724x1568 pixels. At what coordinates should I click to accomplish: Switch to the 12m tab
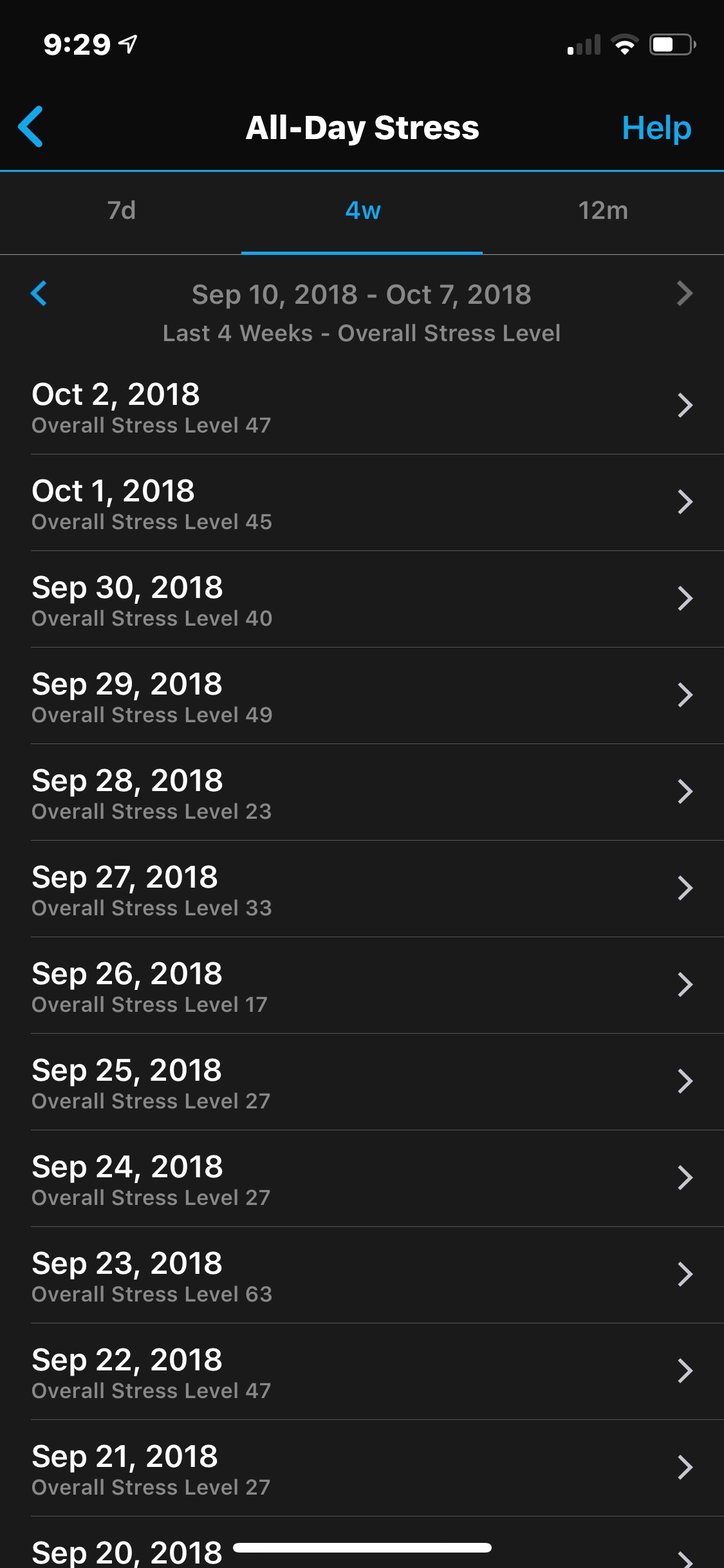[x=603, y=210]
